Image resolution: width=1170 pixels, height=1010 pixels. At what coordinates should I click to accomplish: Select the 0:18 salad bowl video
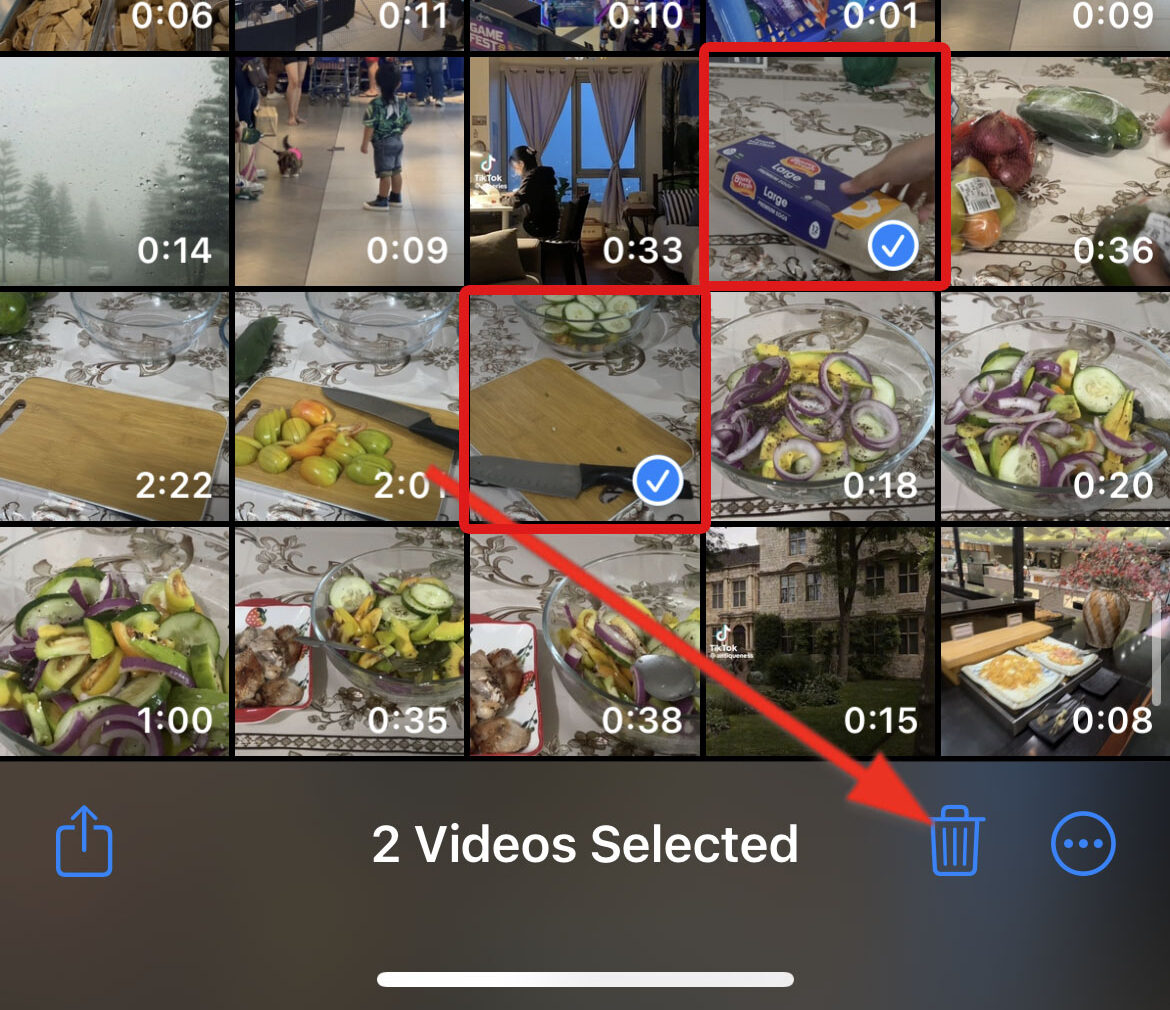tap(822, 407)
